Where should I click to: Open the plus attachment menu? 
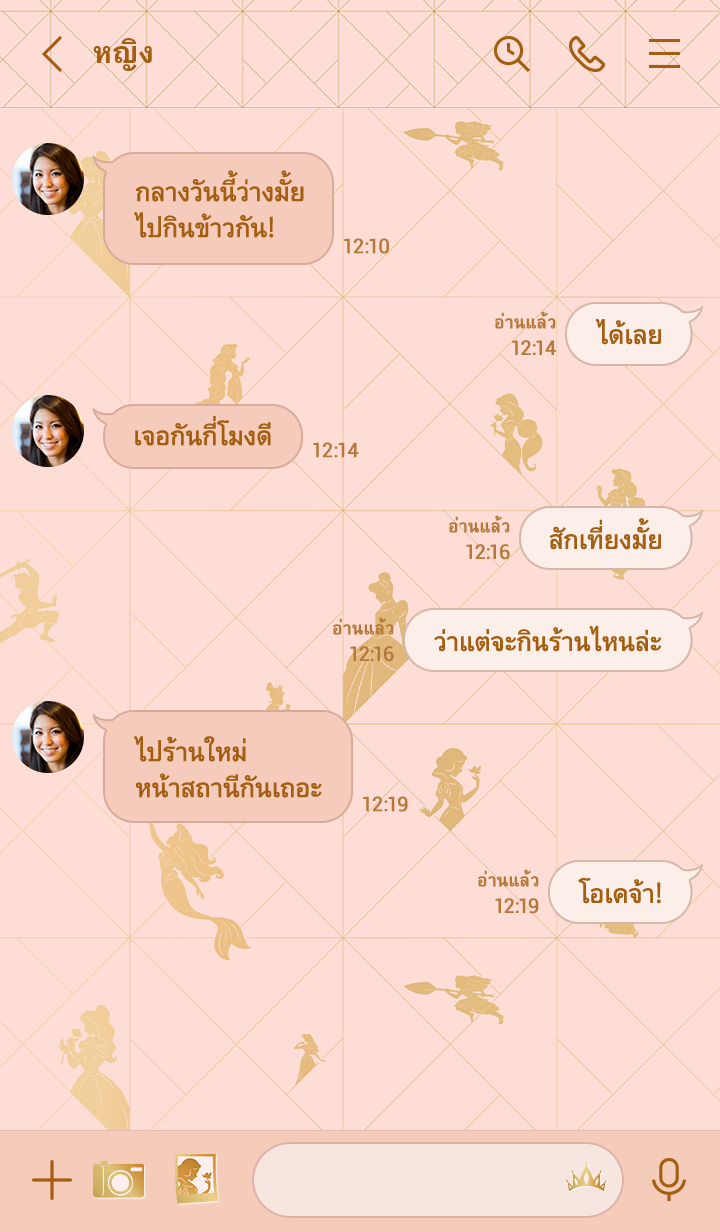click(52, 1181)
